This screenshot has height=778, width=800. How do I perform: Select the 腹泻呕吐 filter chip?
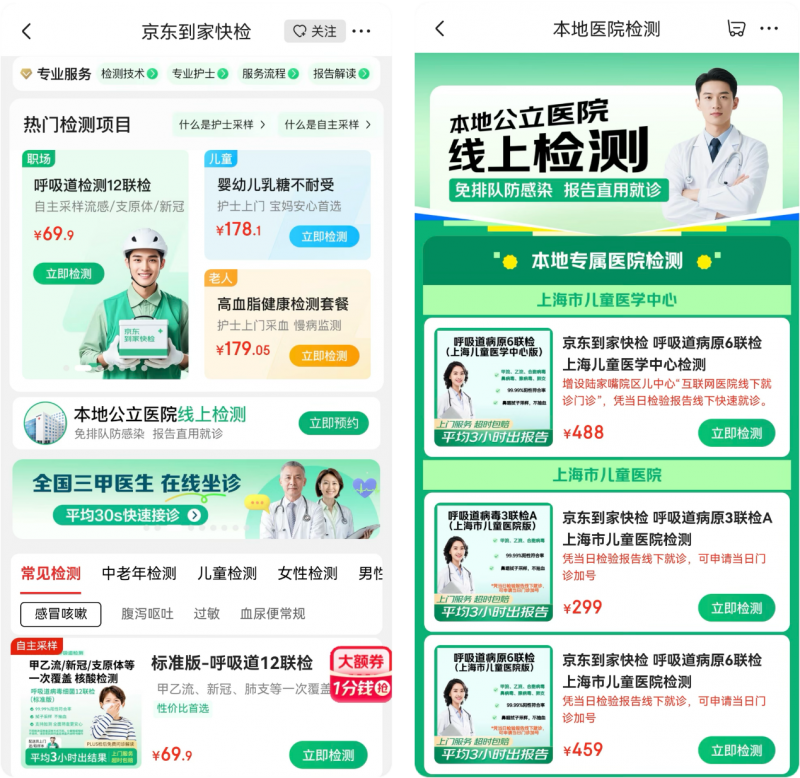click(147, 613)
